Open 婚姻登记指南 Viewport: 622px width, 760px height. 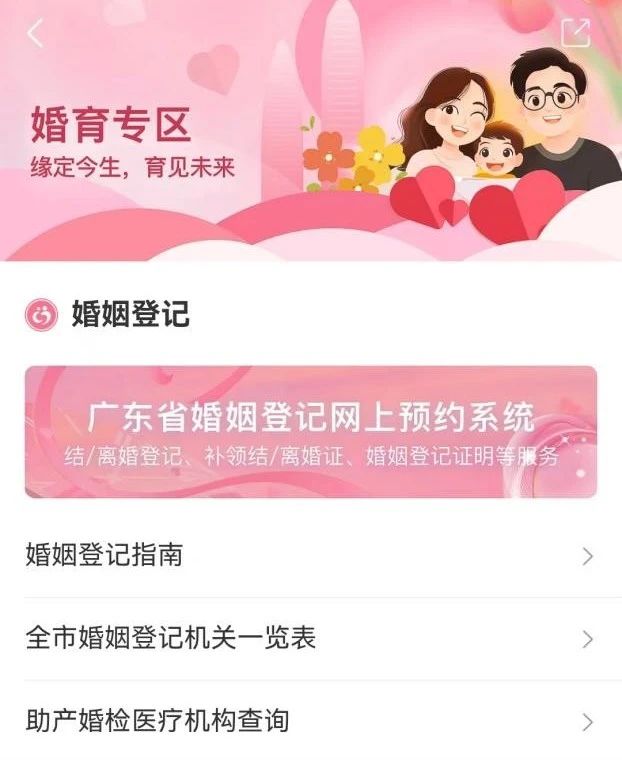click(x=311, y=556)
